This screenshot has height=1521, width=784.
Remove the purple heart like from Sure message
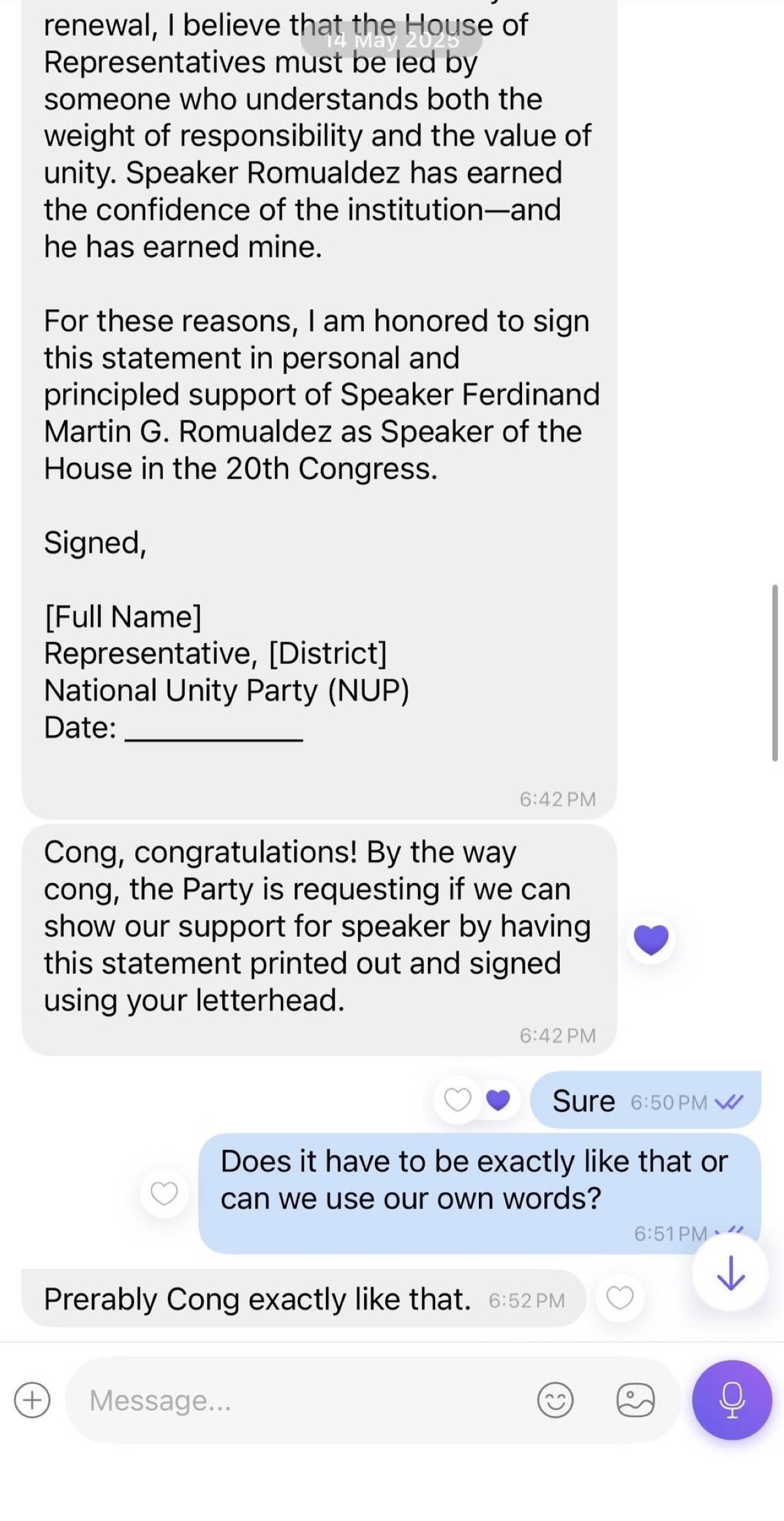click(x=498, y=1101)
